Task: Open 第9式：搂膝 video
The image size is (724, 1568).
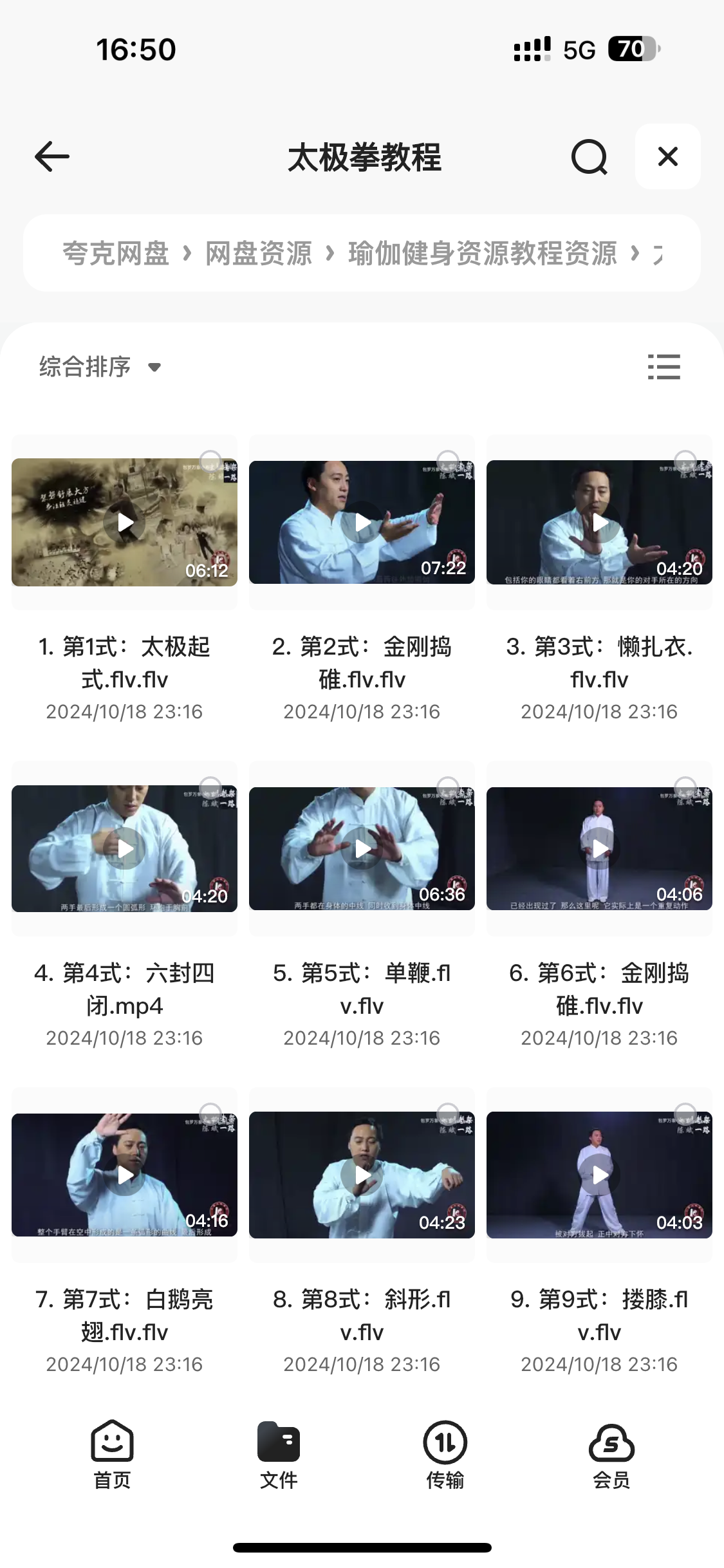Action: click(x=599, y=1175)
